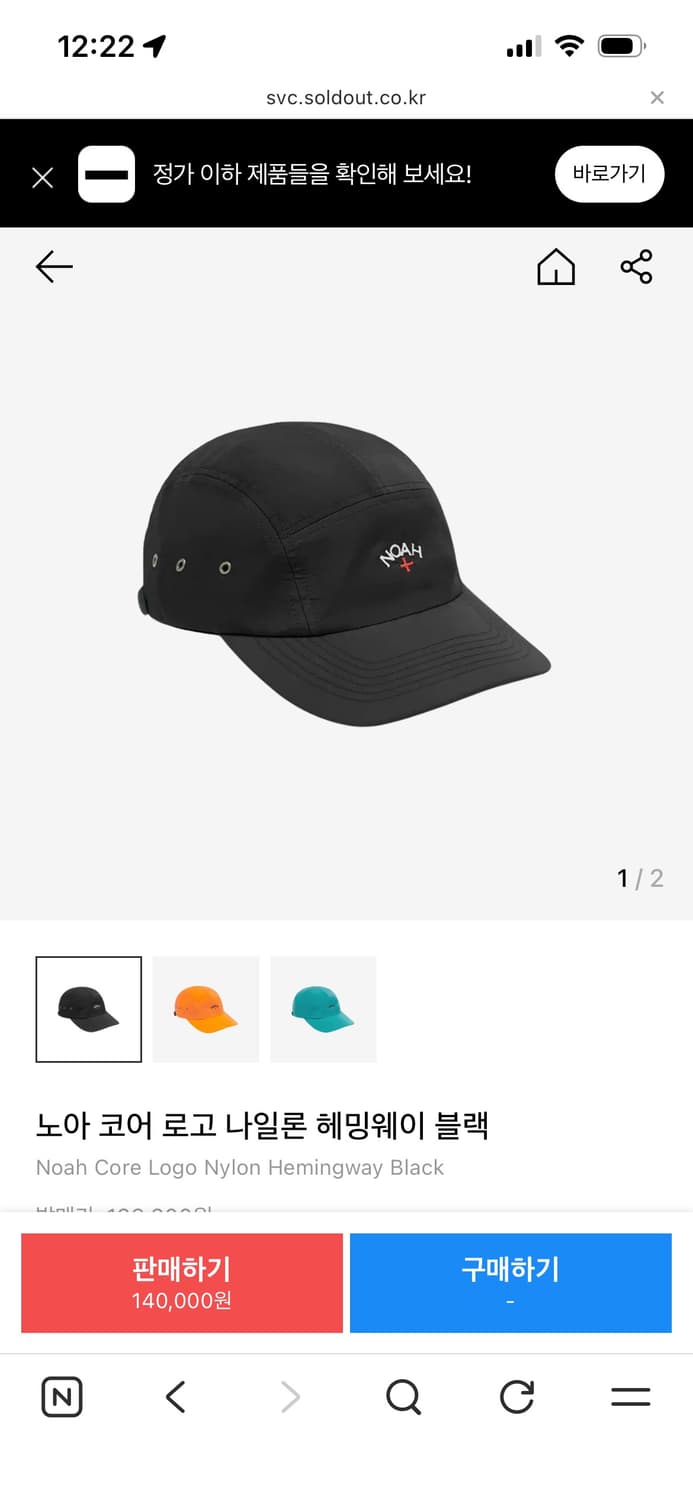Share this Noah cap product
The height and width of the screenshot is (1500, 693).
point(636,267)
